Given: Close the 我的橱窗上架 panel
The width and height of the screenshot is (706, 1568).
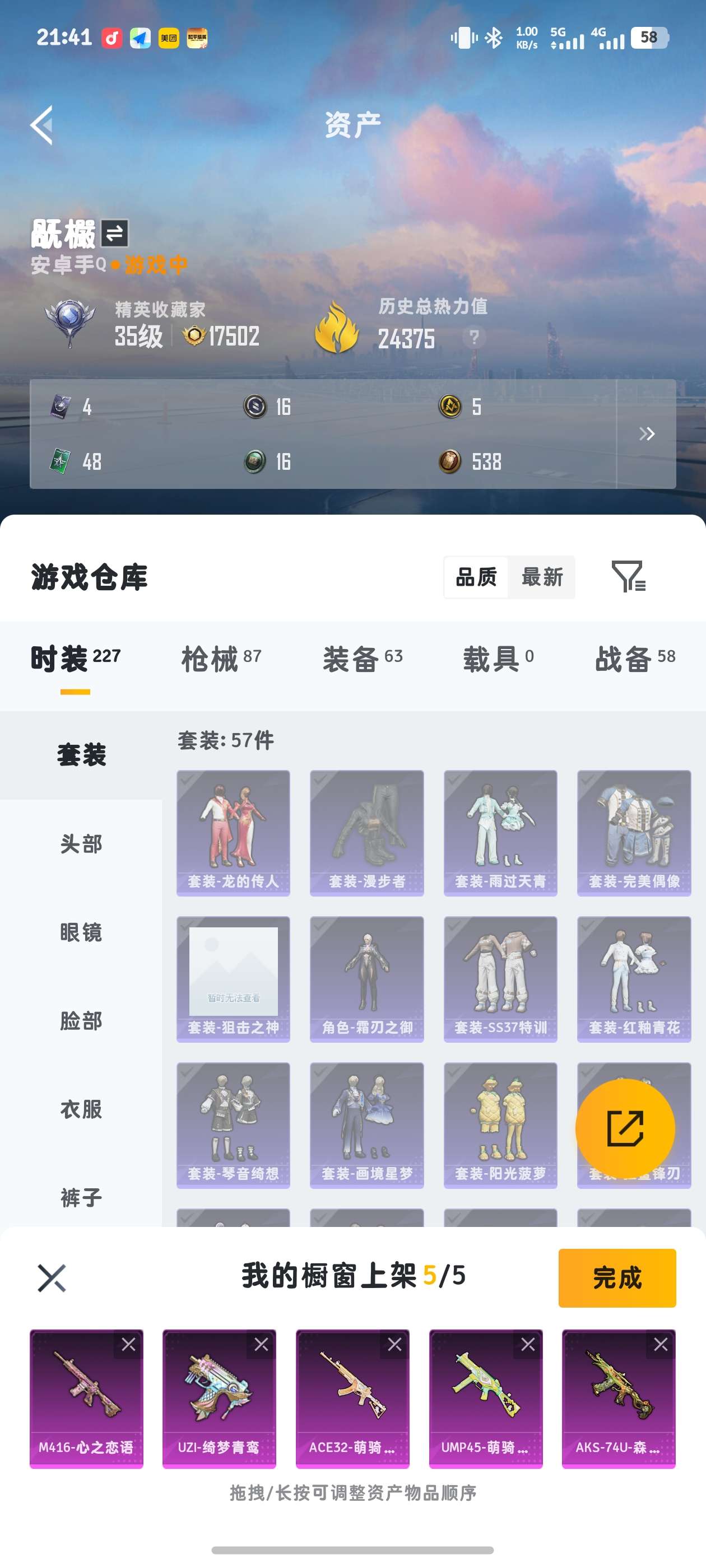Looking at the screenshot, I should tap(52, 1277).
